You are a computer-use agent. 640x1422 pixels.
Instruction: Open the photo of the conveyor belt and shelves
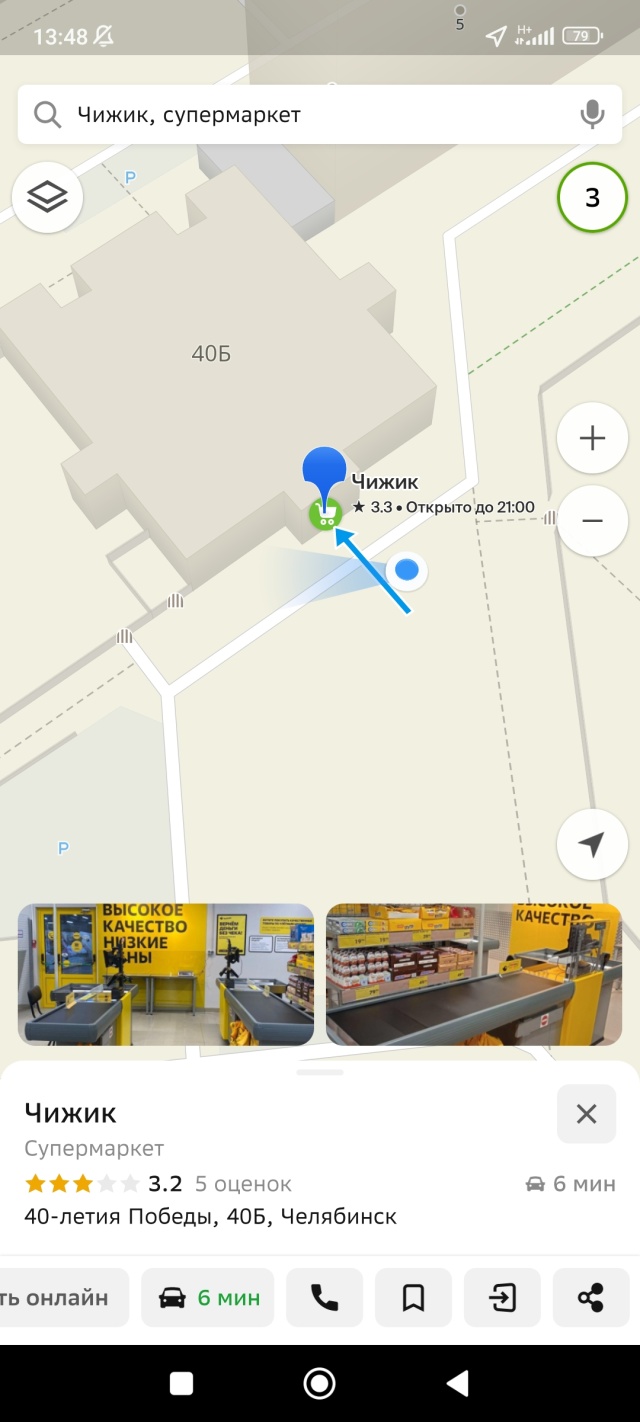tap(474, 974)
